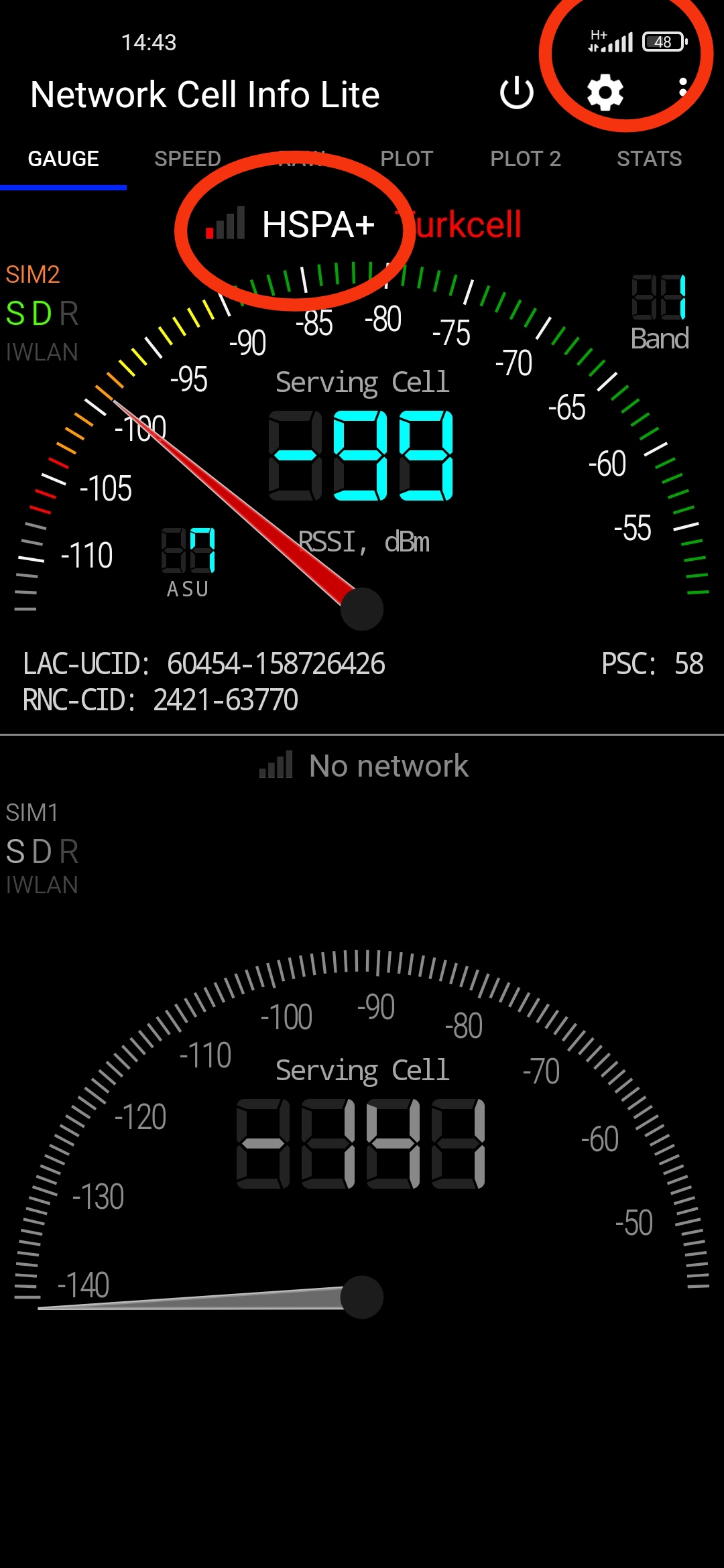The image size is (724, 1568).
Task: Open the PLOT 2 tab
Action: tap(526, 159)
